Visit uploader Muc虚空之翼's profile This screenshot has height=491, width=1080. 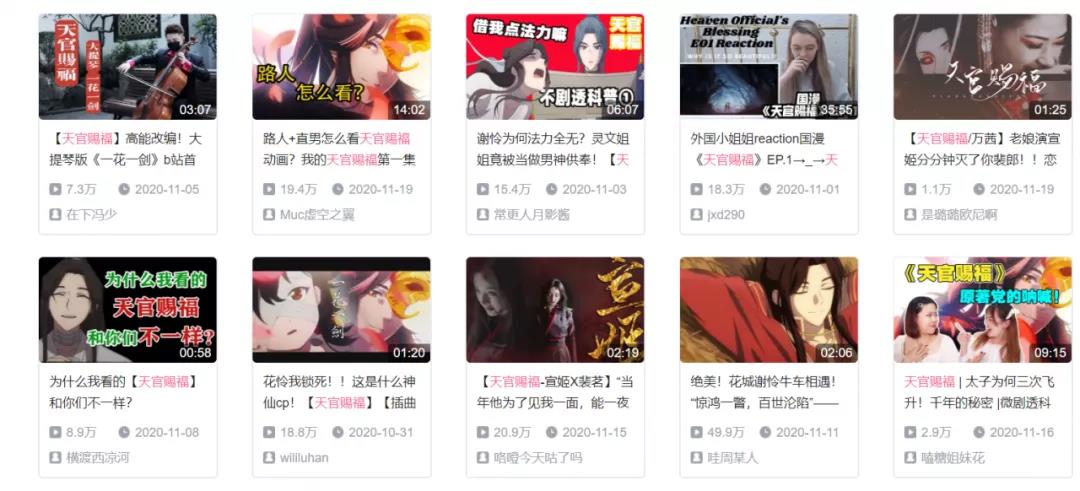pos(316,215)
